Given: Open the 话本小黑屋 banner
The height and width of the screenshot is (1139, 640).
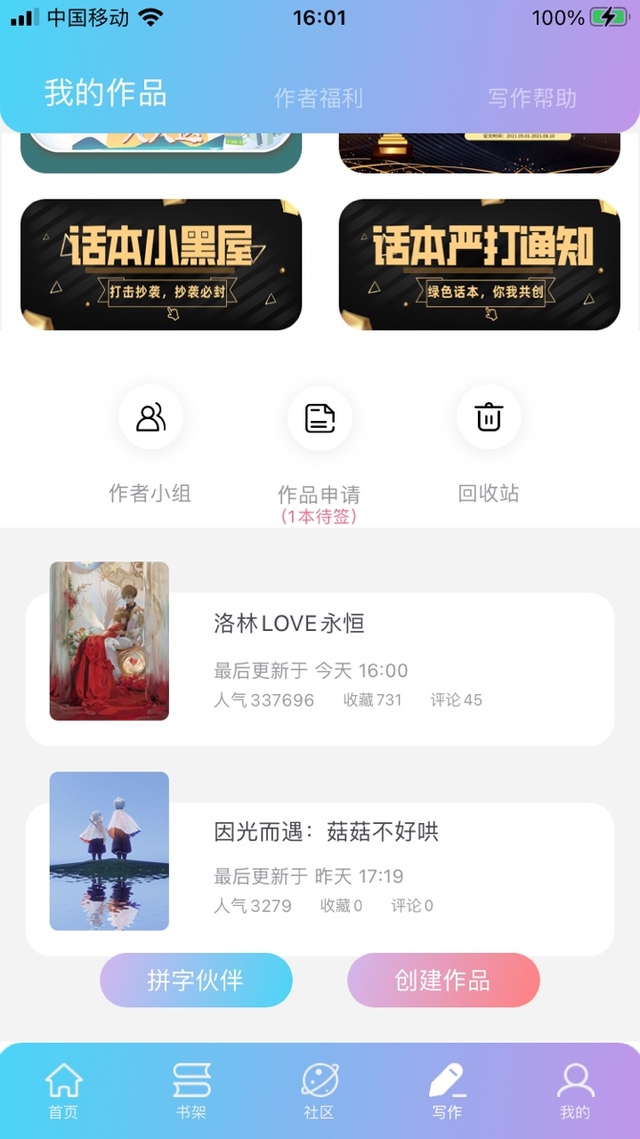Looking at the screenshot, I should (x=161, y=264).
